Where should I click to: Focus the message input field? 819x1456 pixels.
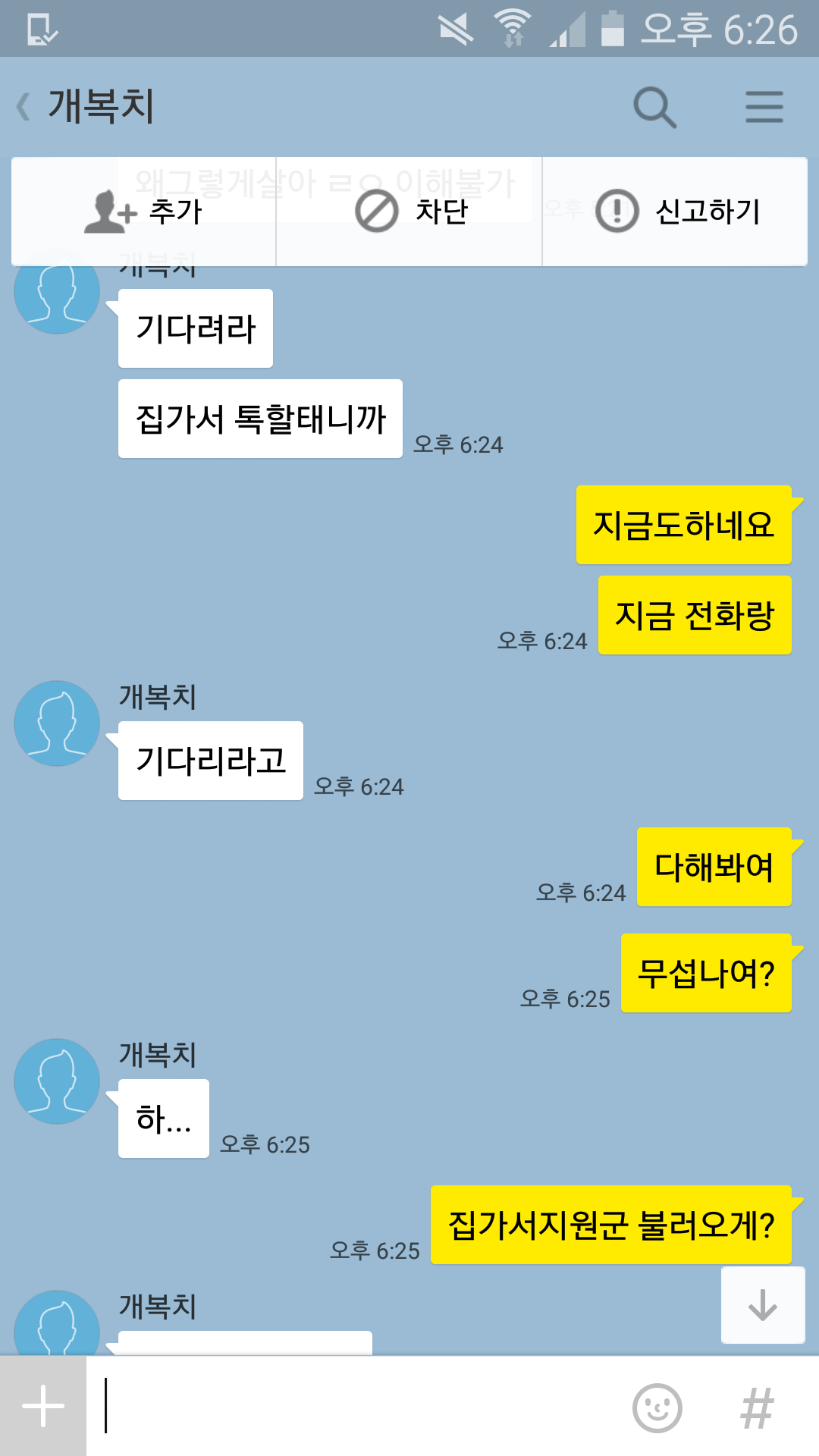tap(356, 1406)
